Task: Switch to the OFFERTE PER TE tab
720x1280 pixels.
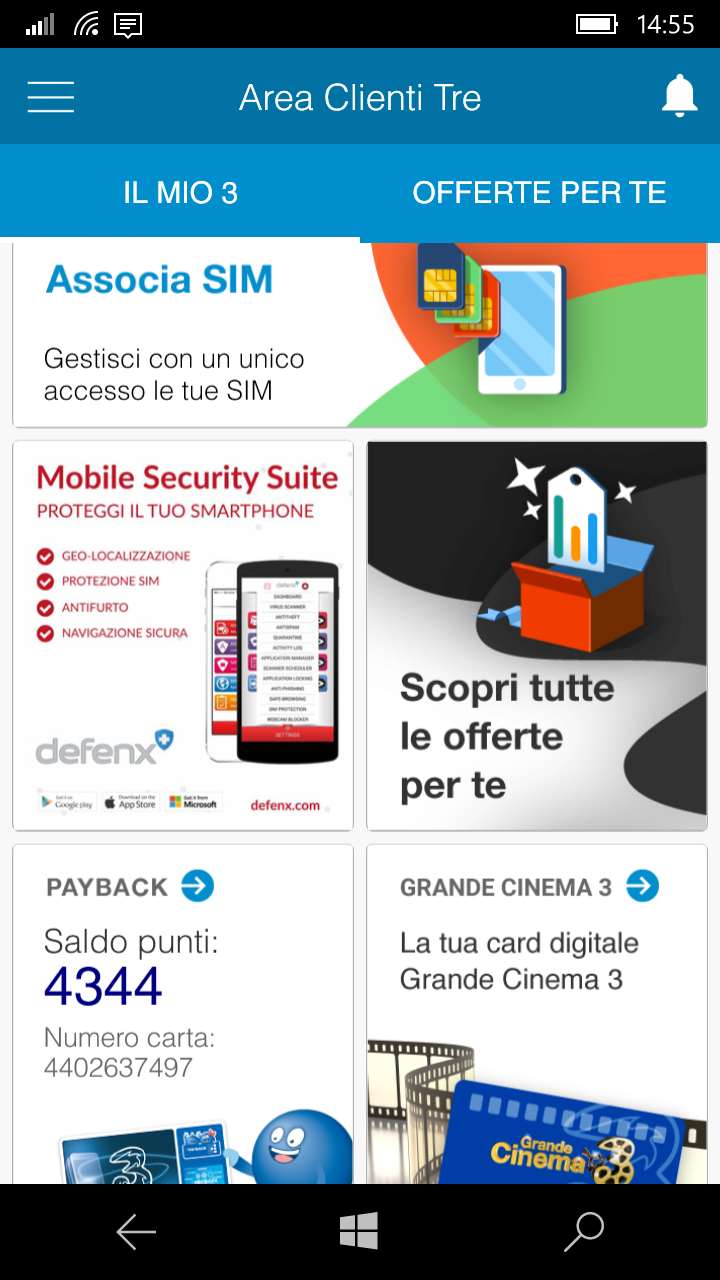Action: (x=540, y=192)
